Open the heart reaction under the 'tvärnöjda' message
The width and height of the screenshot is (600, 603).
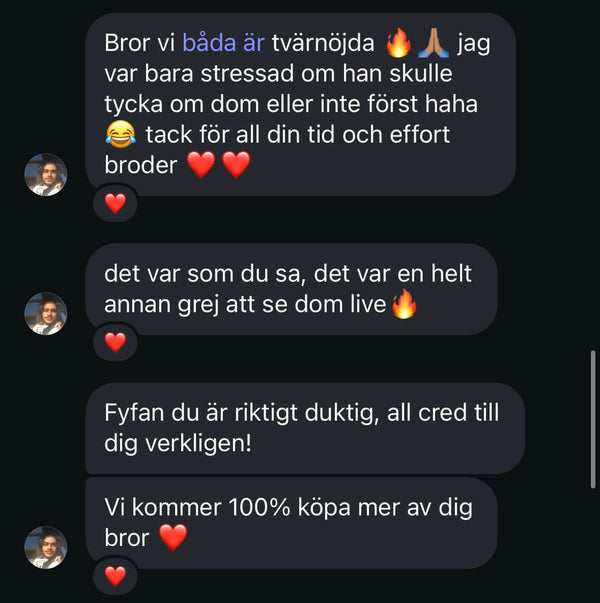tap(115, 204)
